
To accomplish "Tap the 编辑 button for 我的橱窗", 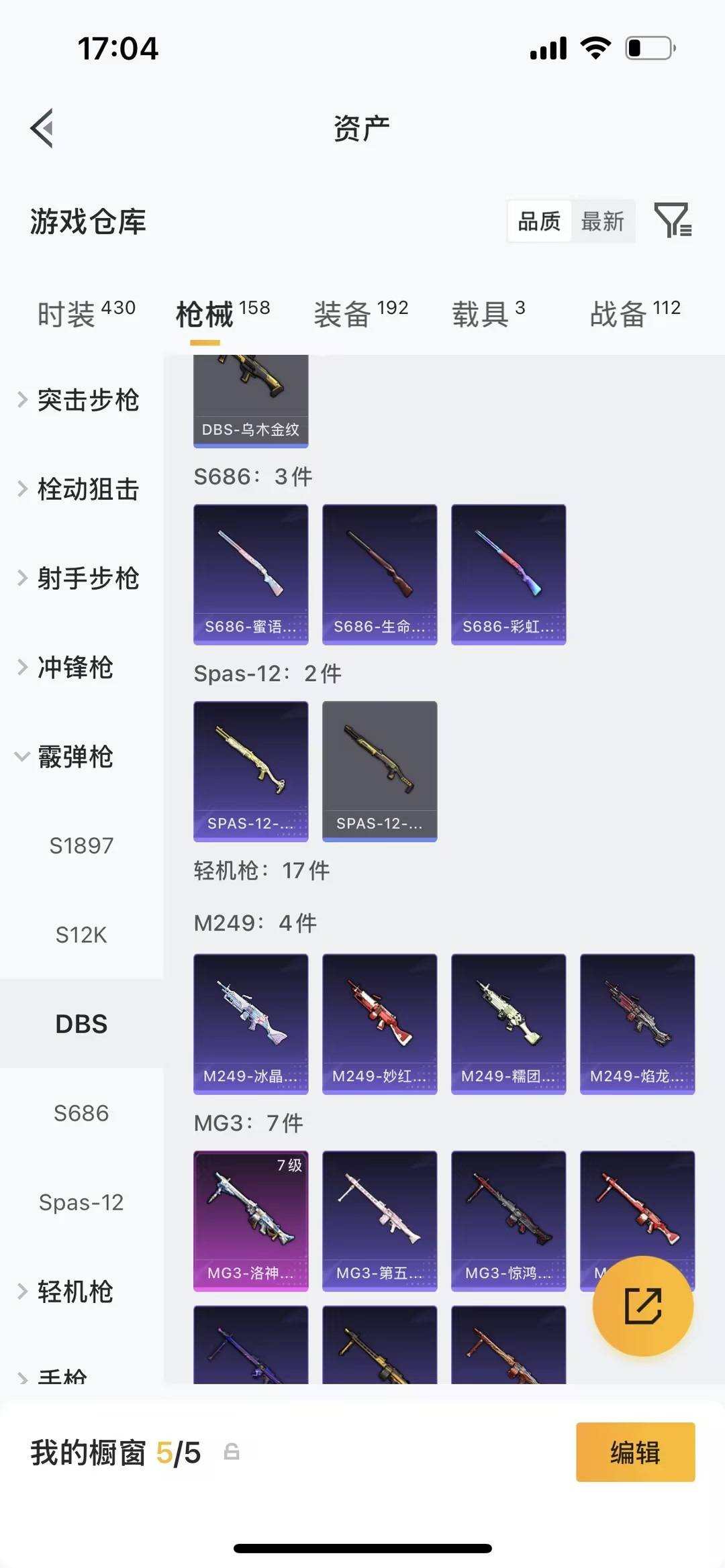I will (635, 1452).
